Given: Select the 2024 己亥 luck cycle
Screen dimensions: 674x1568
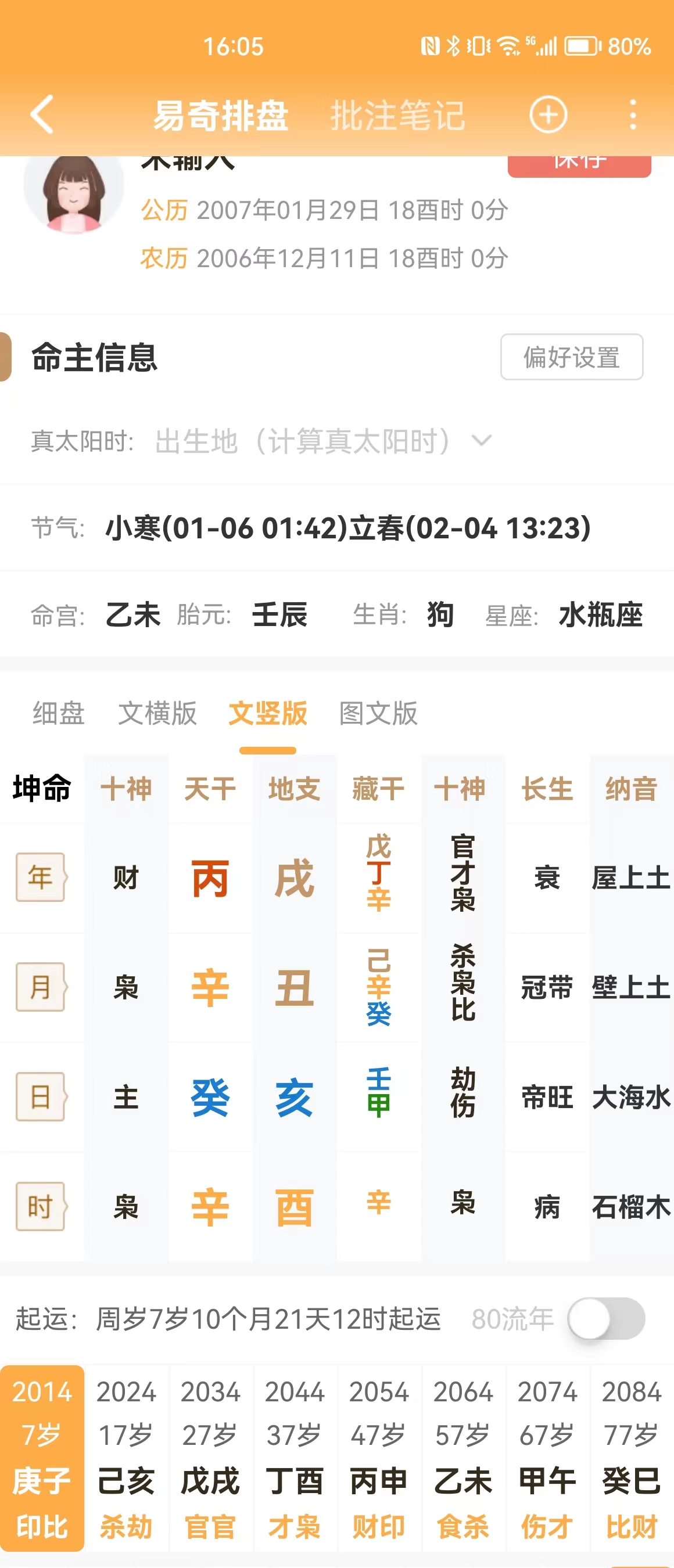Looking at the screenshot, I should 126,1458.
